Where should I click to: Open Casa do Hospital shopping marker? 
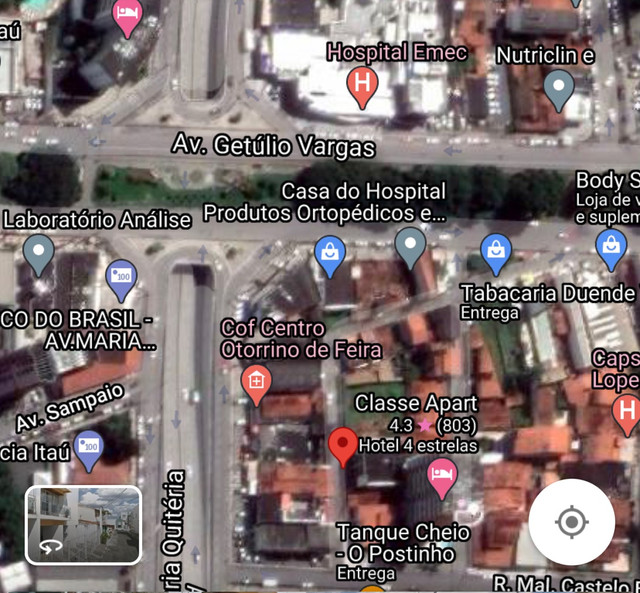[x=329, y=255]
